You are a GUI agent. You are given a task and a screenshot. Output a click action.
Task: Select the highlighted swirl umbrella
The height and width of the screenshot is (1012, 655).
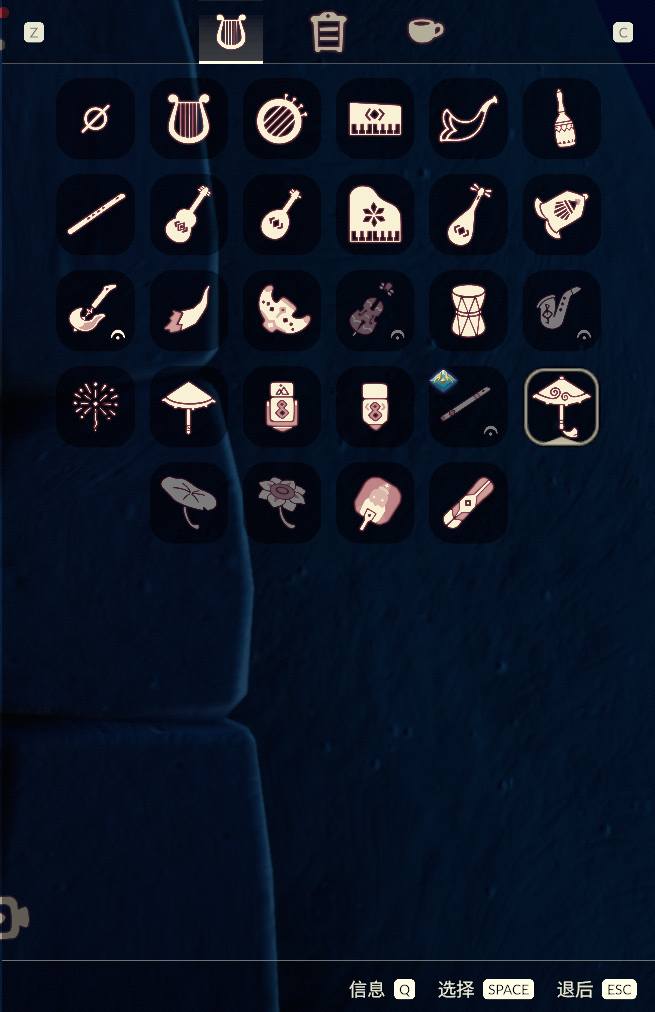(x=562, y=406)
